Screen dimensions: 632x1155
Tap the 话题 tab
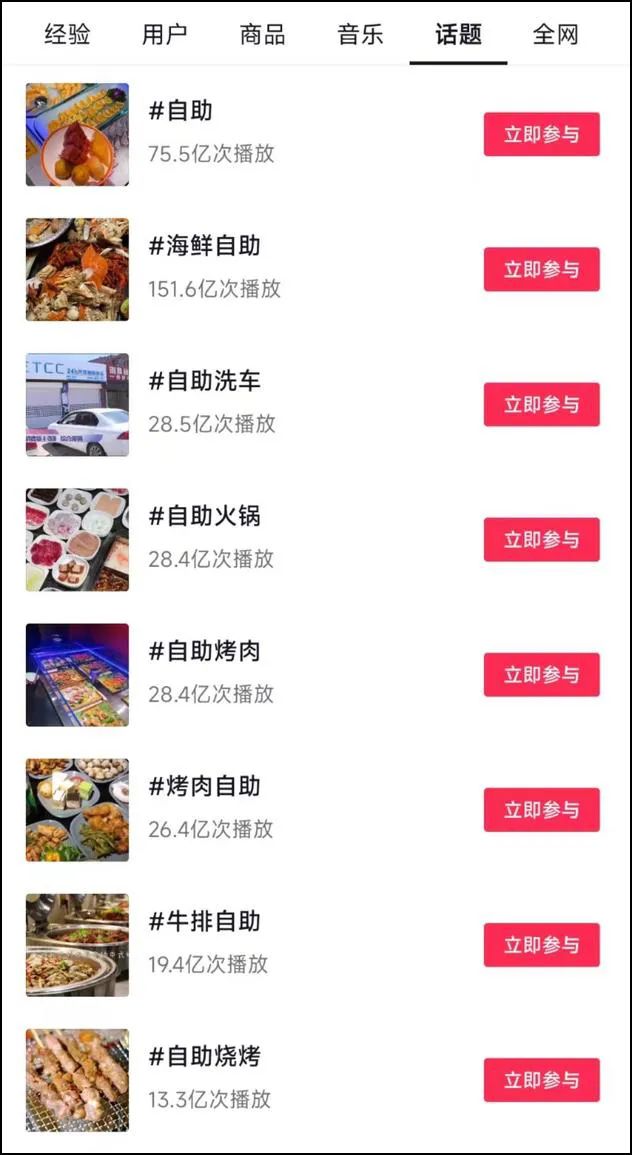458,35
